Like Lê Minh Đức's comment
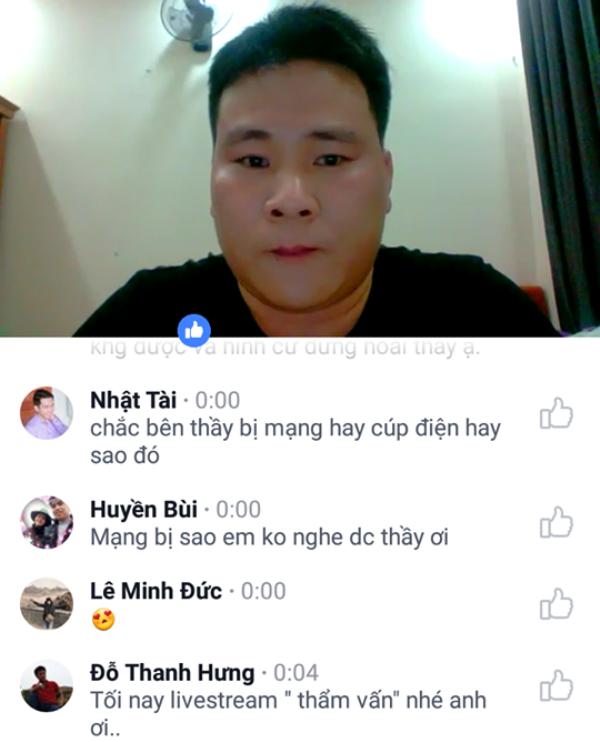This screenshot has height=742, width=600. pos(555,603)
